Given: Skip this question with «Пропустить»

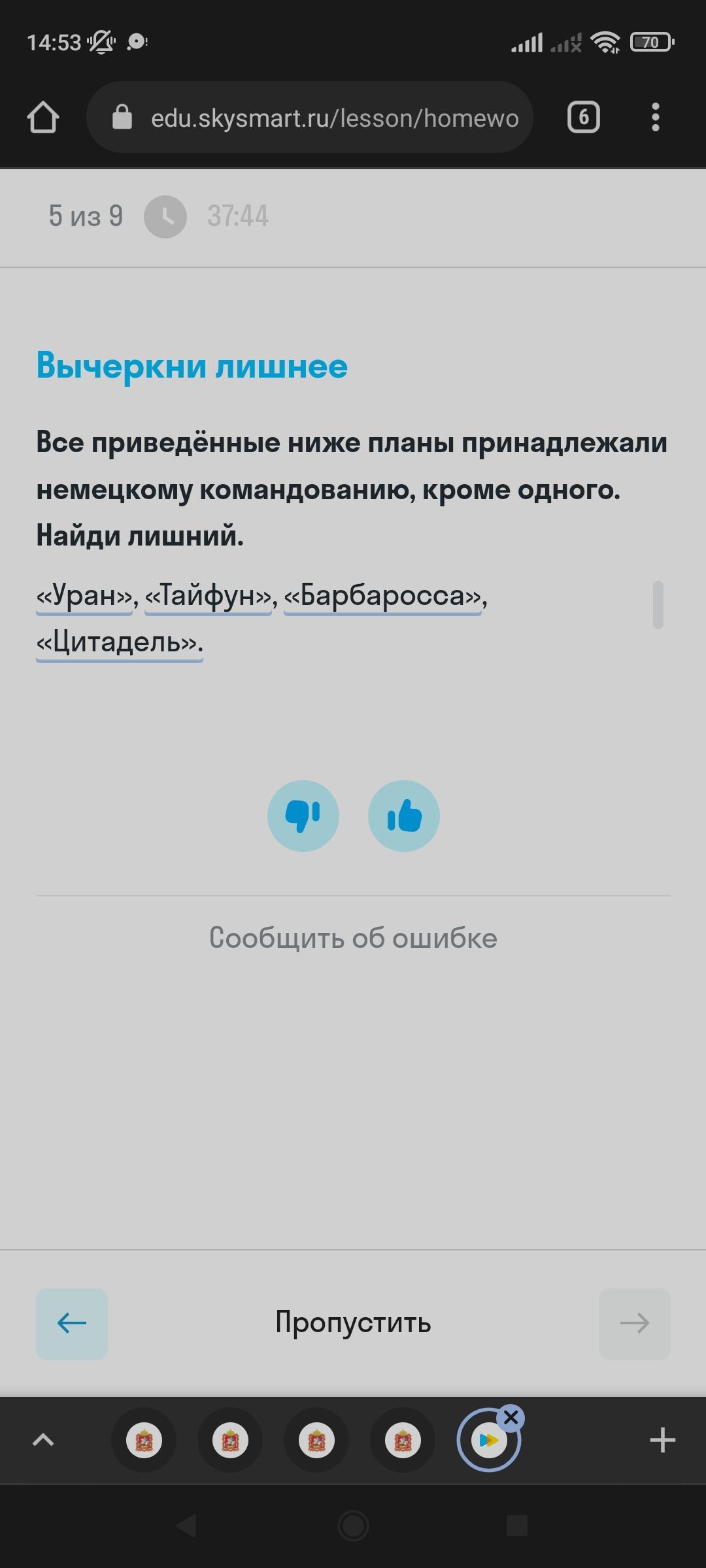Looking at the screenshot, I should pos(353,1323).
